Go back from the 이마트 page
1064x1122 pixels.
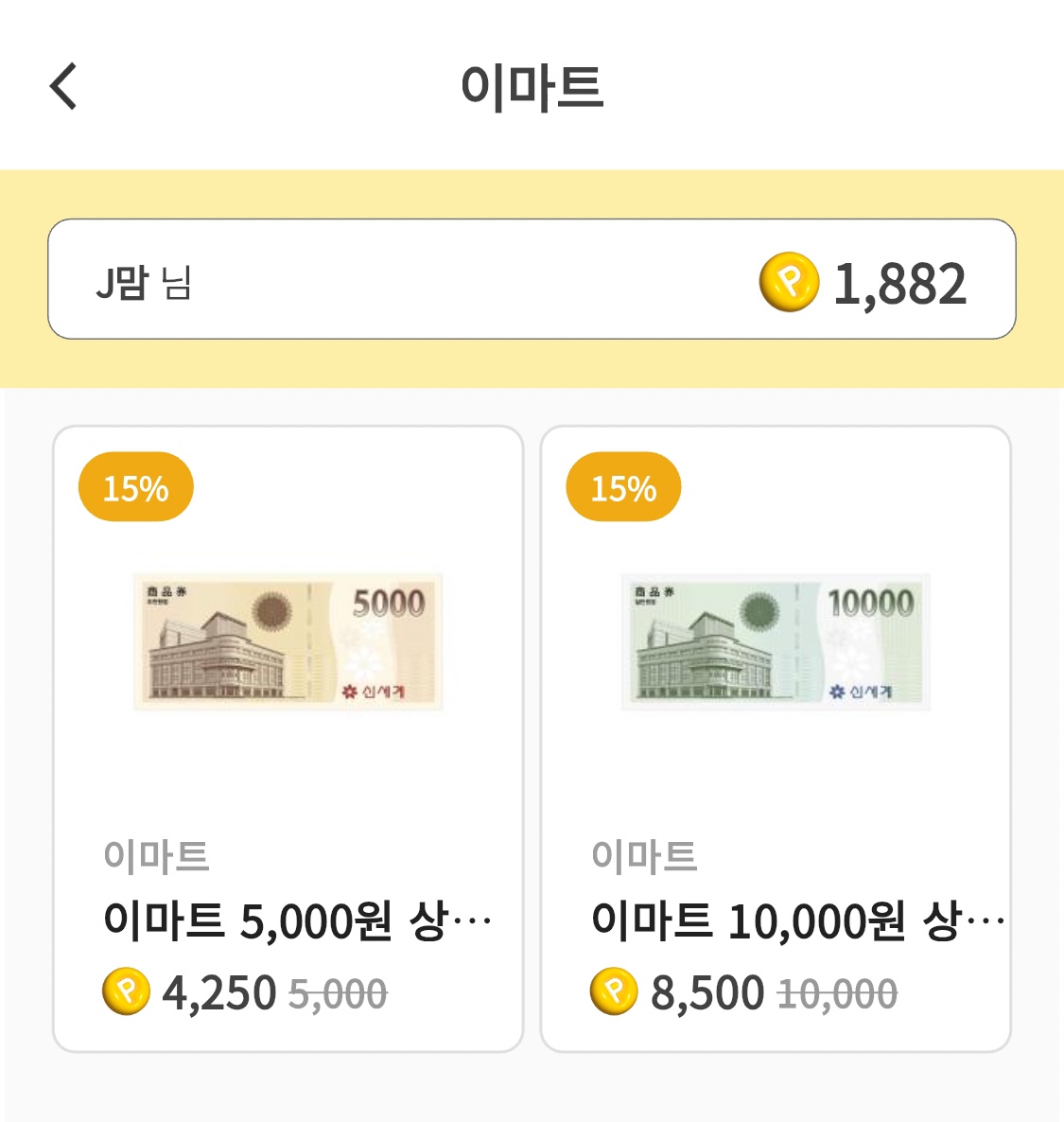(63, 87)
